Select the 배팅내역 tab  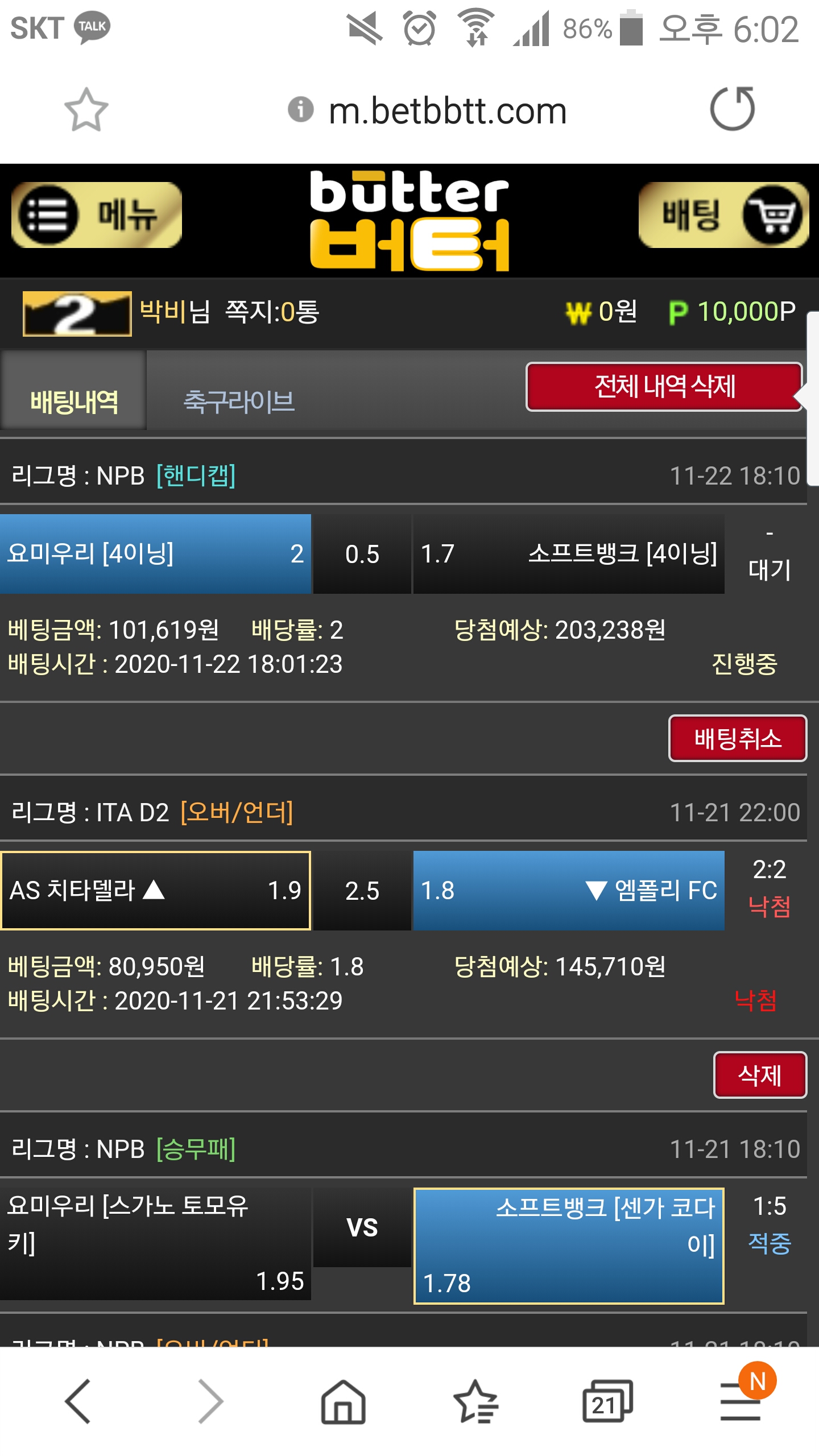click(x=74, y=402)
